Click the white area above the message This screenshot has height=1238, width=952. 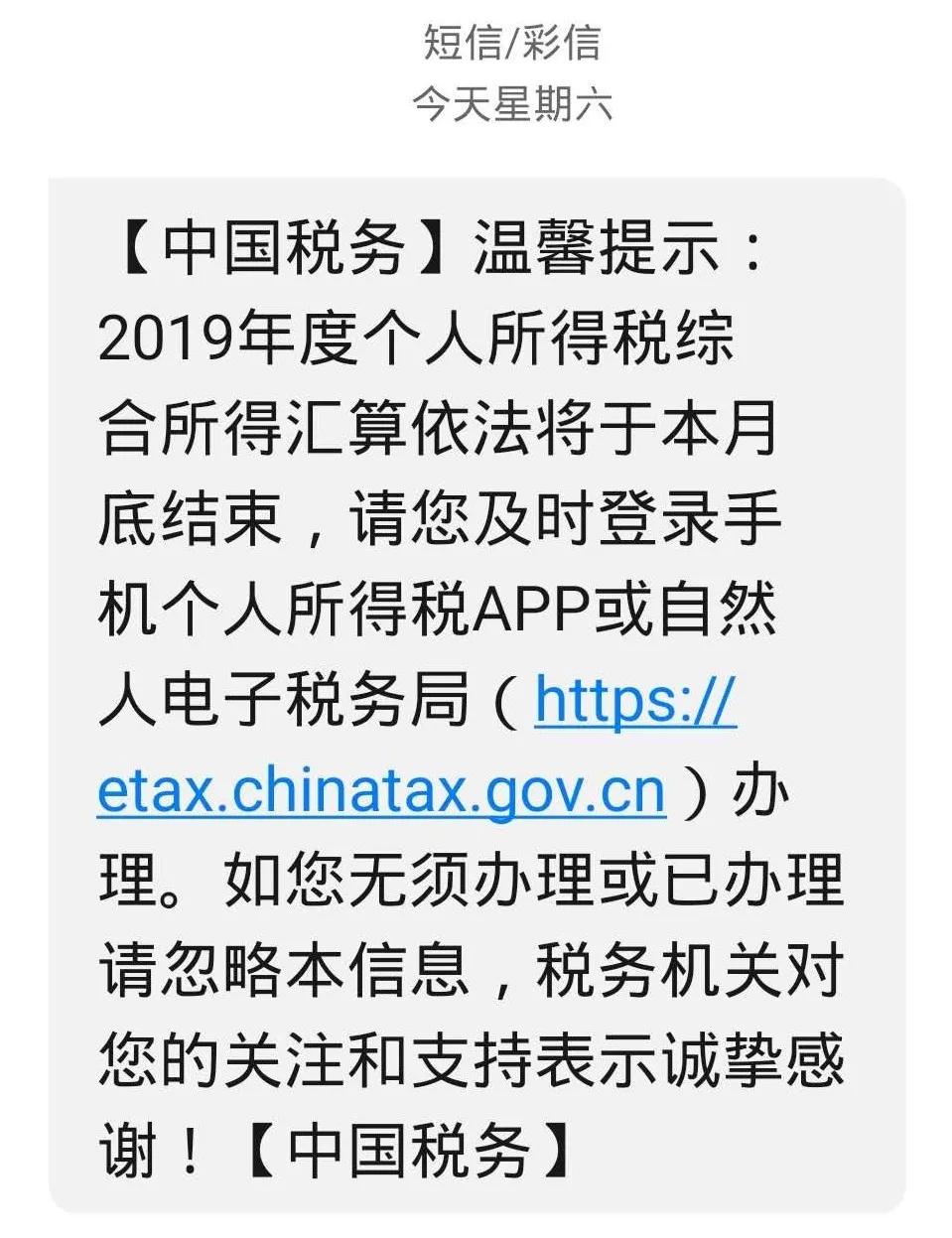click(476, 149)
